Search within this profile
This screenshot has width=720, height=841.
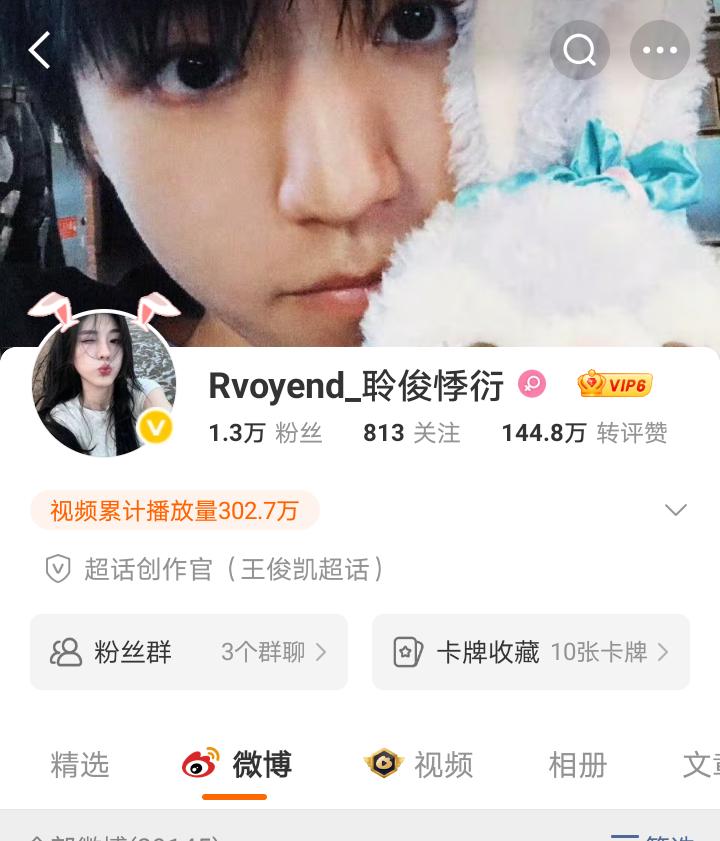point(580,50)
